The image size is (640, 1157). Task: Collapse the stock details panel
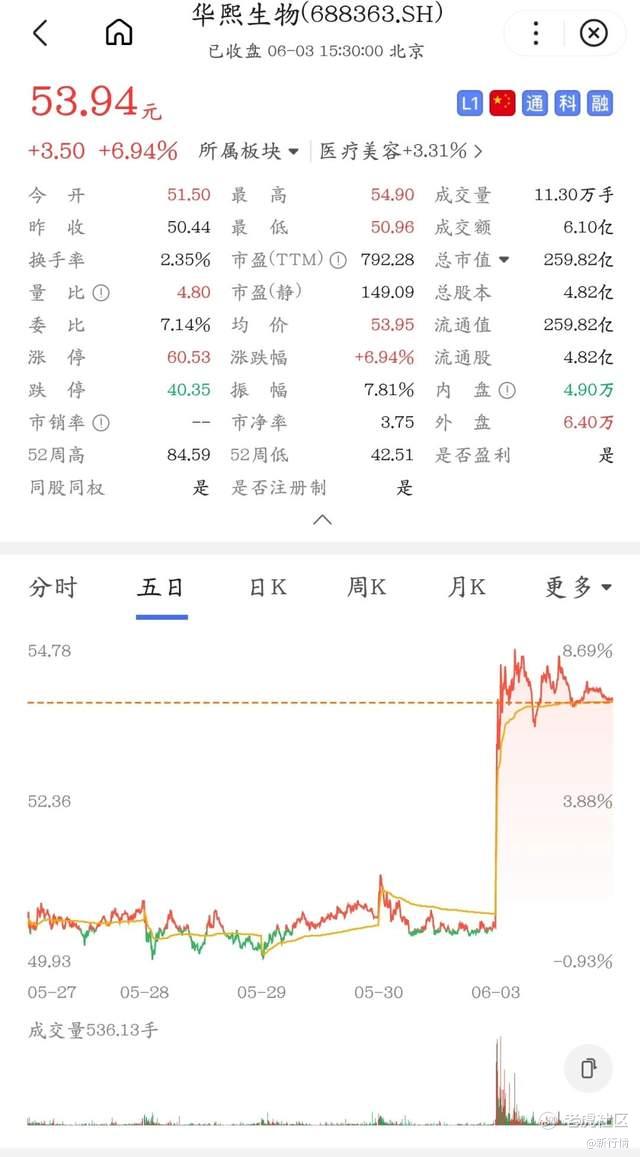pos(322,520)
